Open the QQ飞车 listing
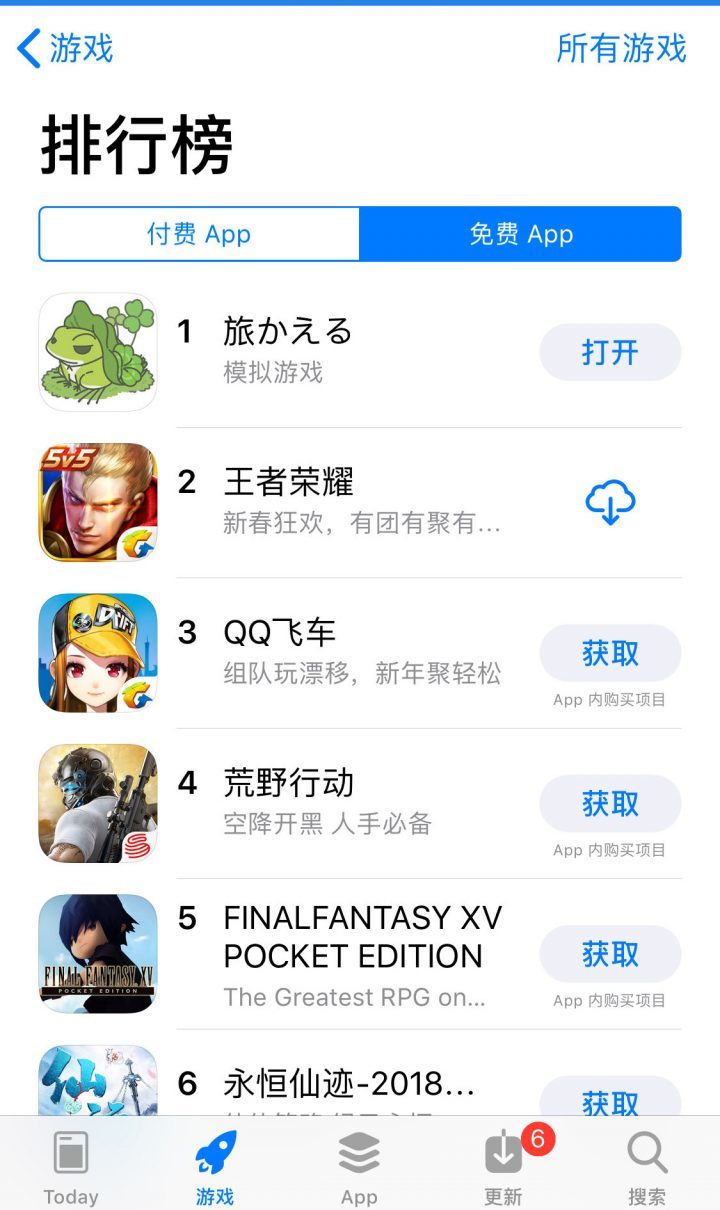The width and height of the screenshot is (720, 1210). click(x=280, y=633)
